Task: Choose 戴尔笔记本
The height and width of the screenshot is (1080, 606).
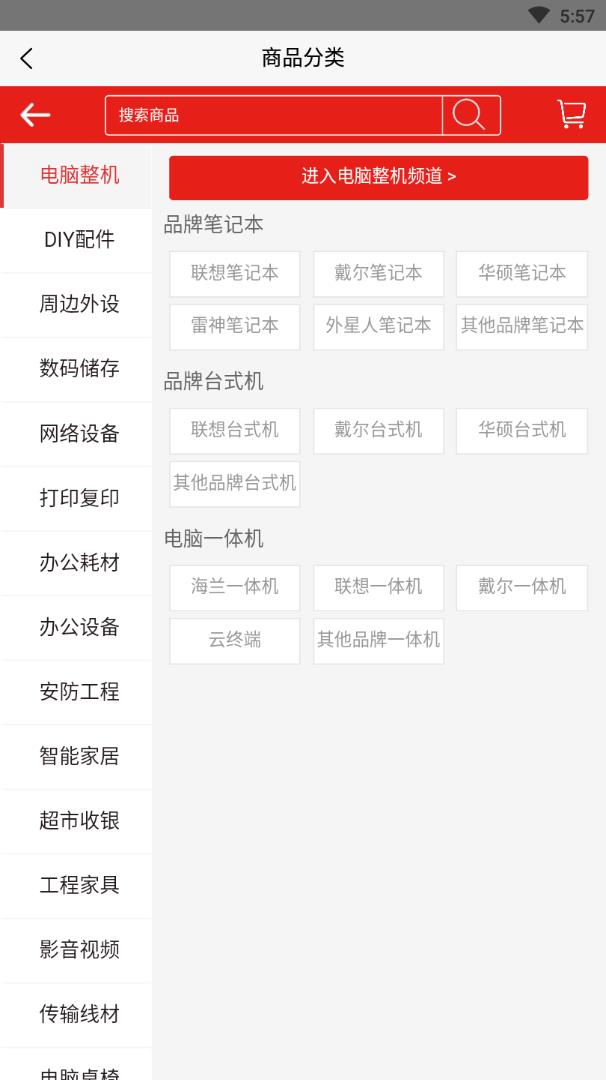Action: 379,273
